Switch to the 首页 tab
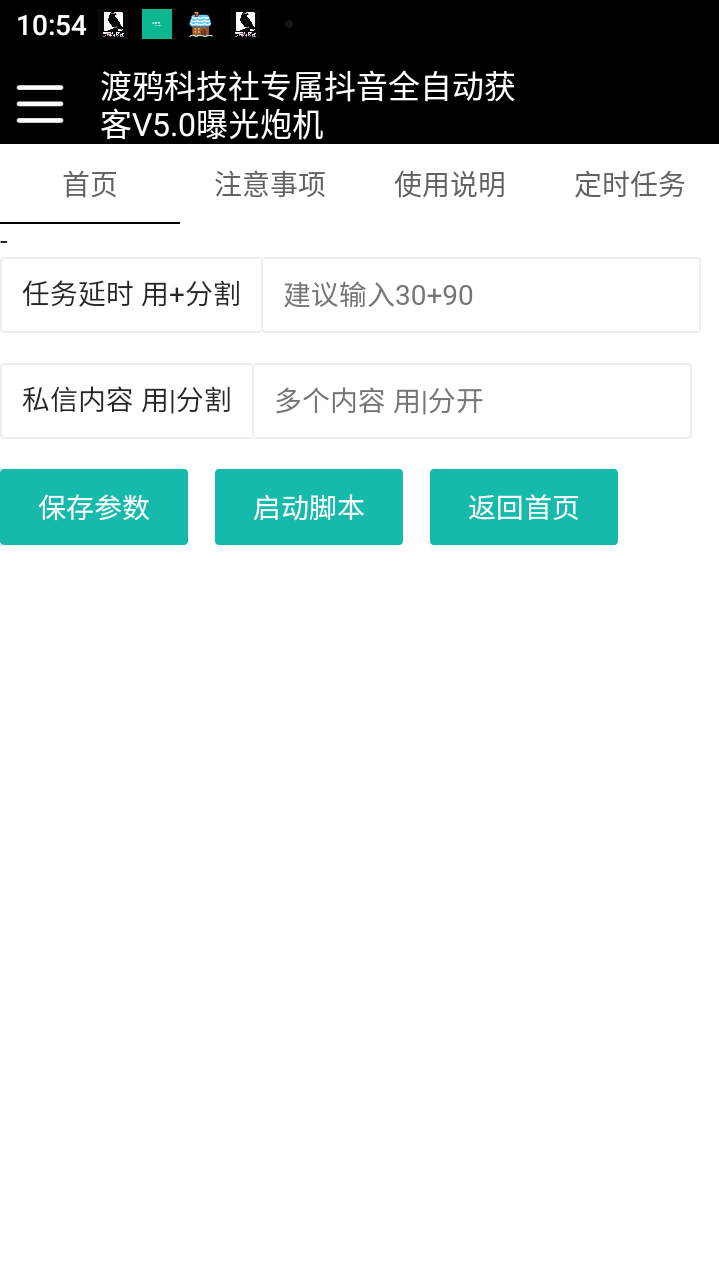The width and height of the screenshot is (719, 1279). pyautogui.click(x=90, y=184)
